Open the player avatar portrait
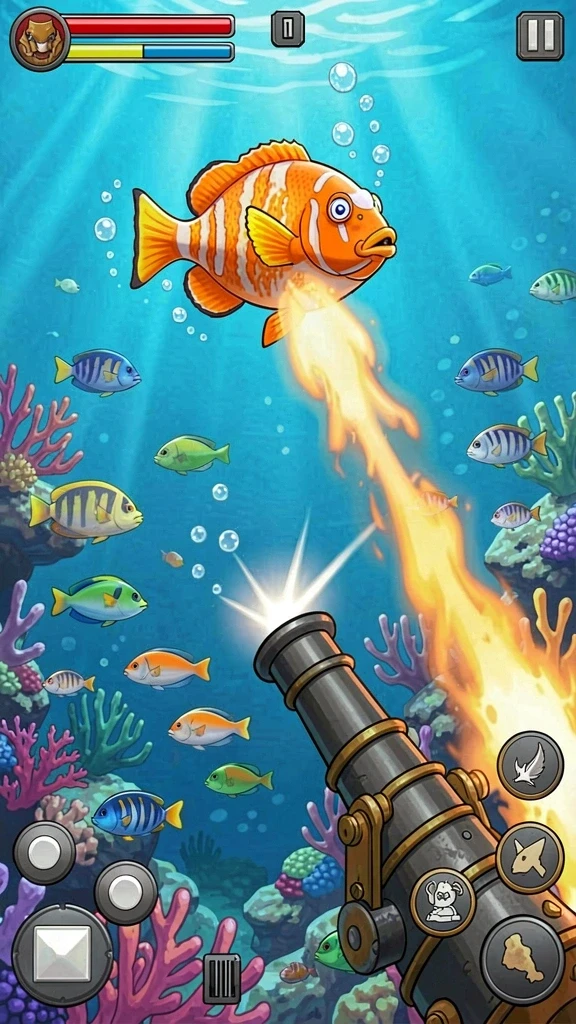This screenshot has width=576, height=1024. (x=39, y=39)
